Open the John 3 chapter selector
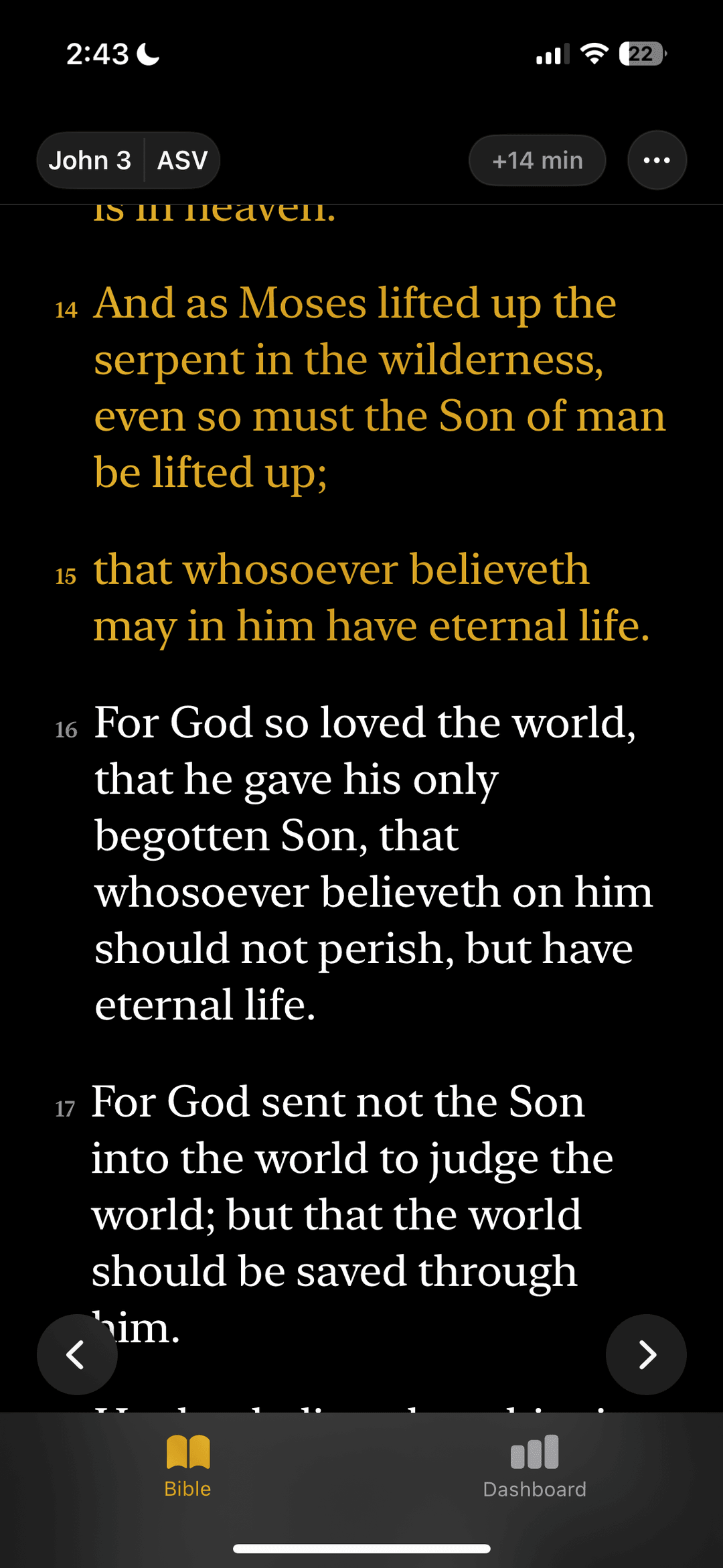723x1568 pixels. pos(90,161)
